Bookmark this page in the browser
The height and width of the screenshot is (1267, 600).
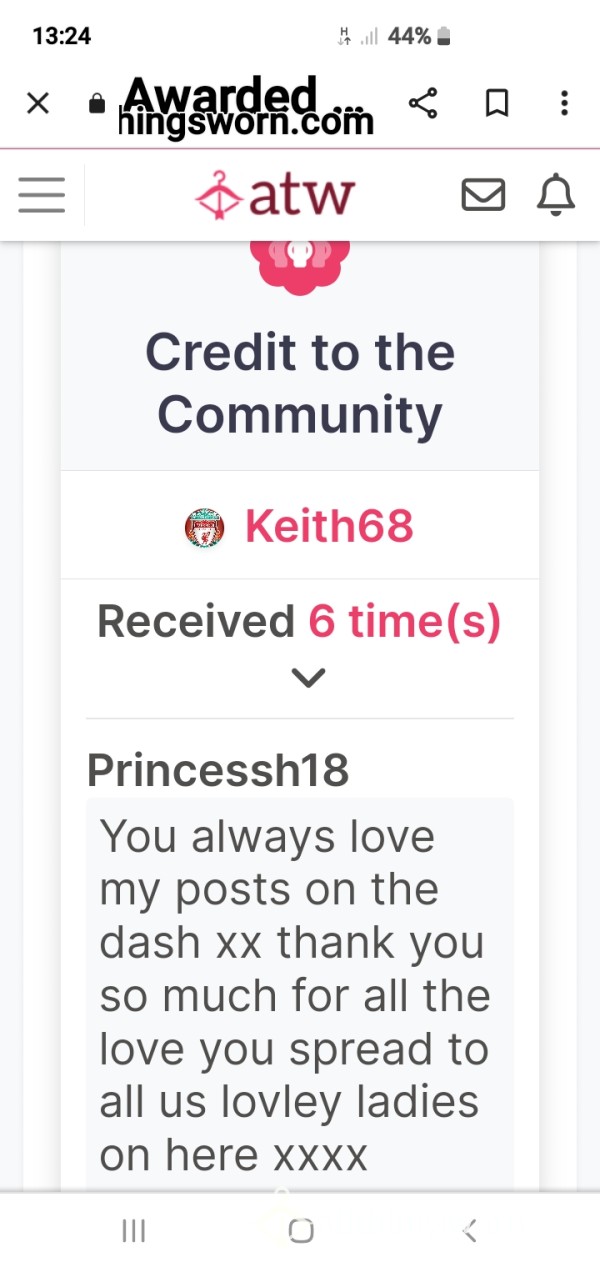tap(497, 103)
